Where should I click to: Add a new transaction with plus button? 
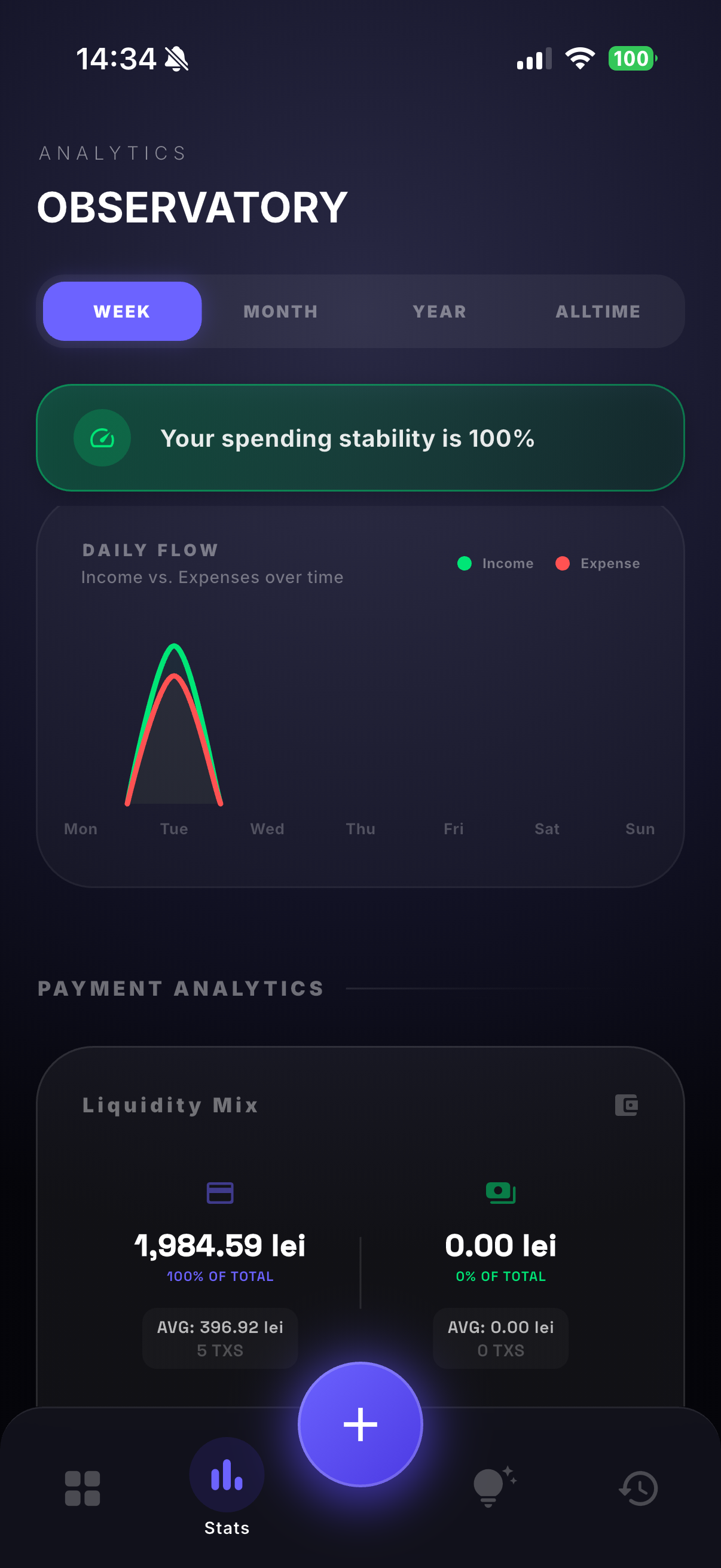tap(360, 1424)
